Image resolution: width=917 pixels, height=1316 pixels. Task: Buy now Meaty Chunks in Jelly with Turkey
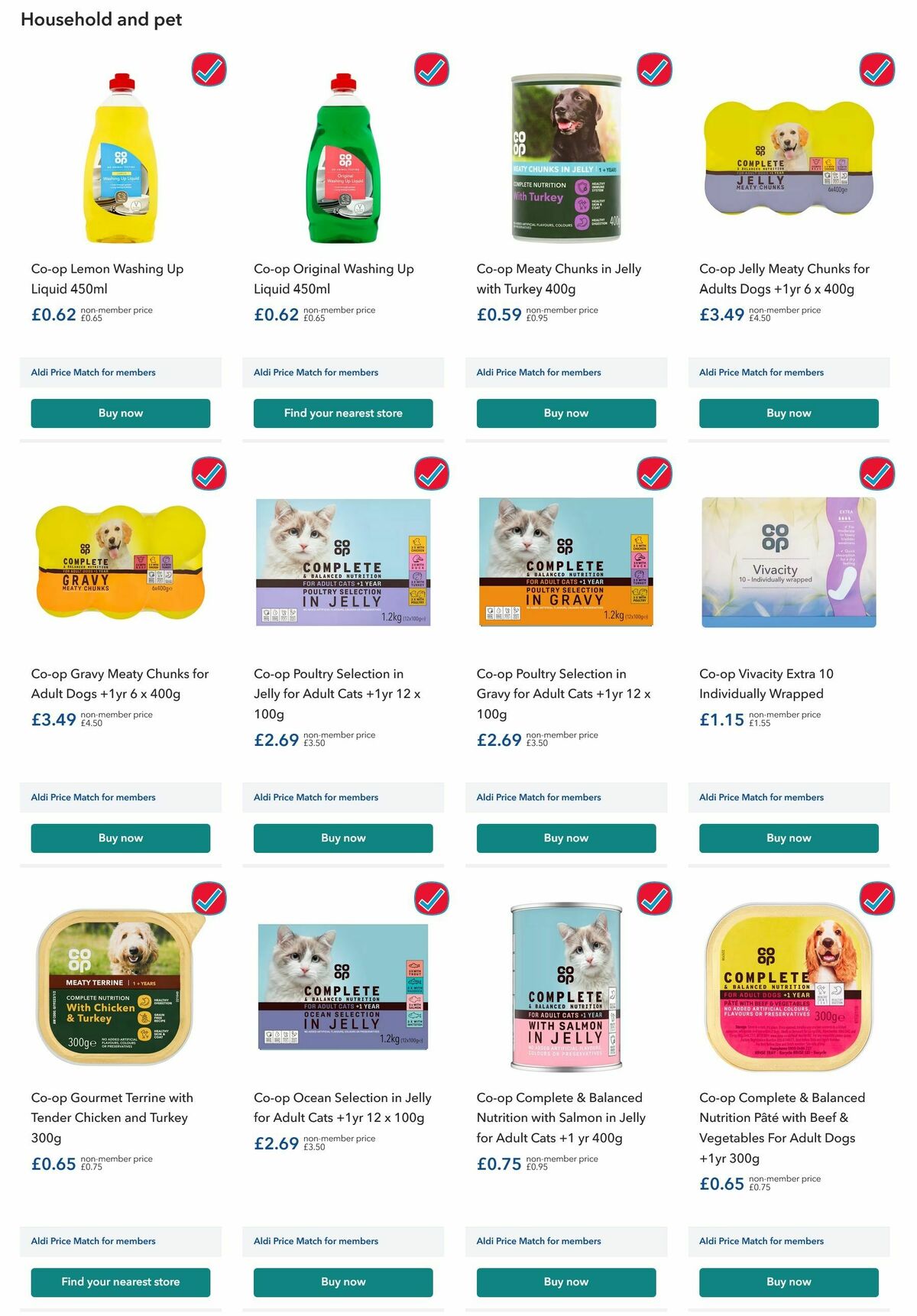click(565, 413)
